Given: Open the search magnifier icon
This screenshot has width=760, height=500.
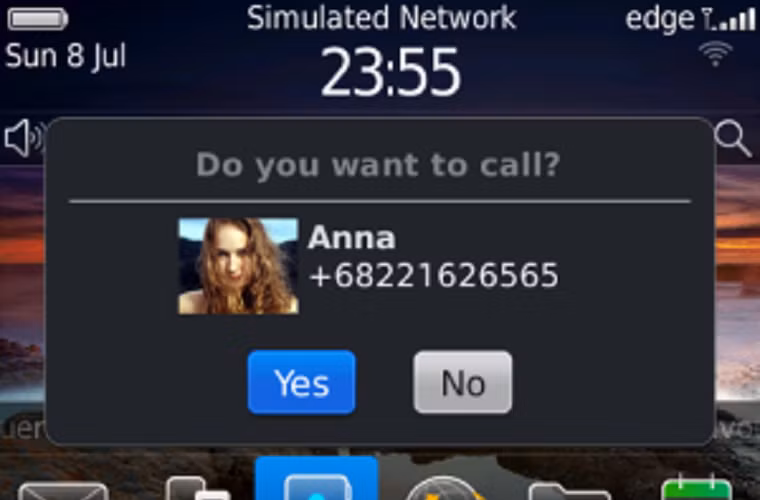Looking at the screenshot, I should (735, 139).
